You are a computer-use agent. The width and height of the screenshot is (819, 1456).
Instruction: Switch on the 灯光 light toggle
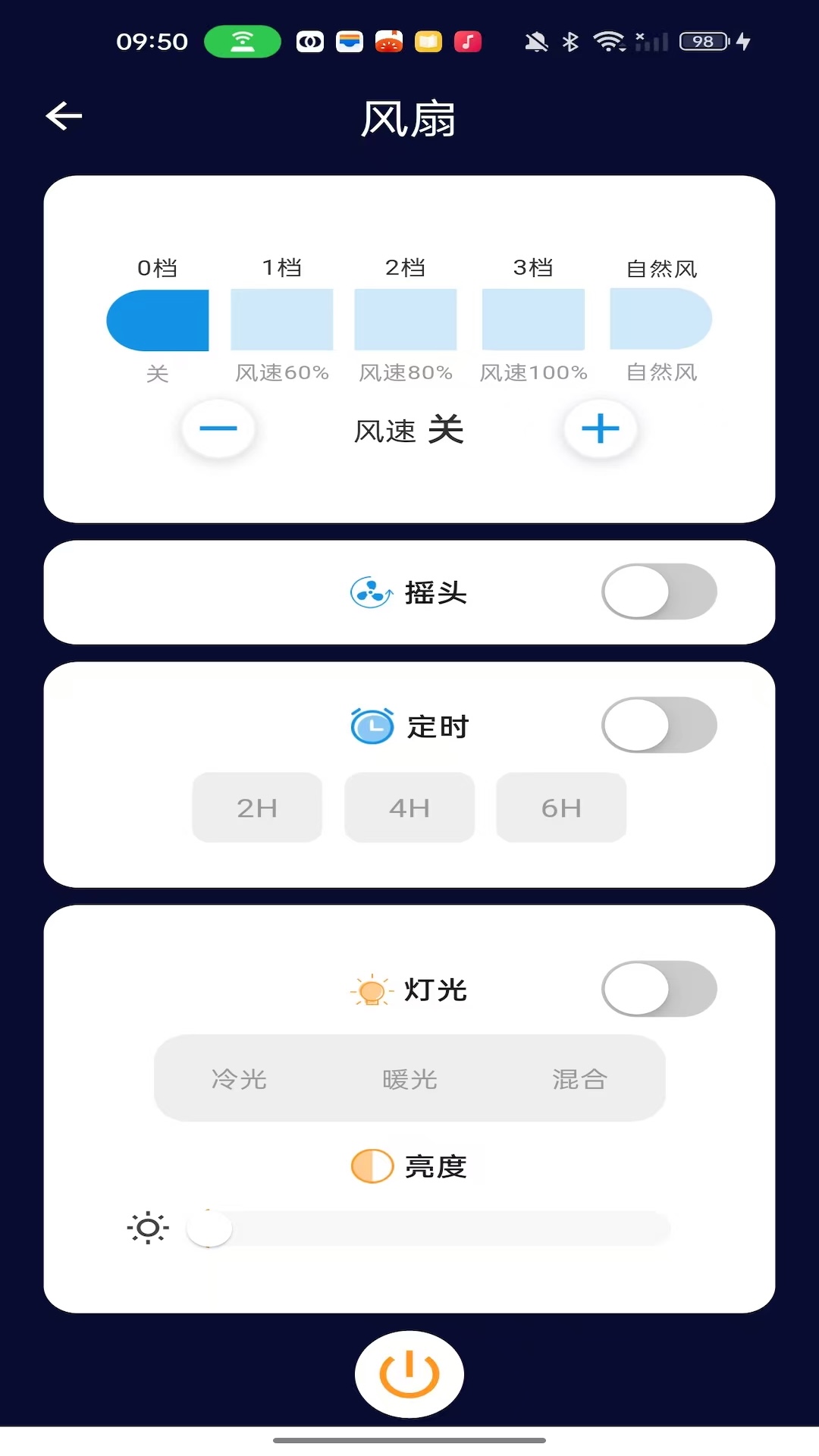[x=659, y=988]
